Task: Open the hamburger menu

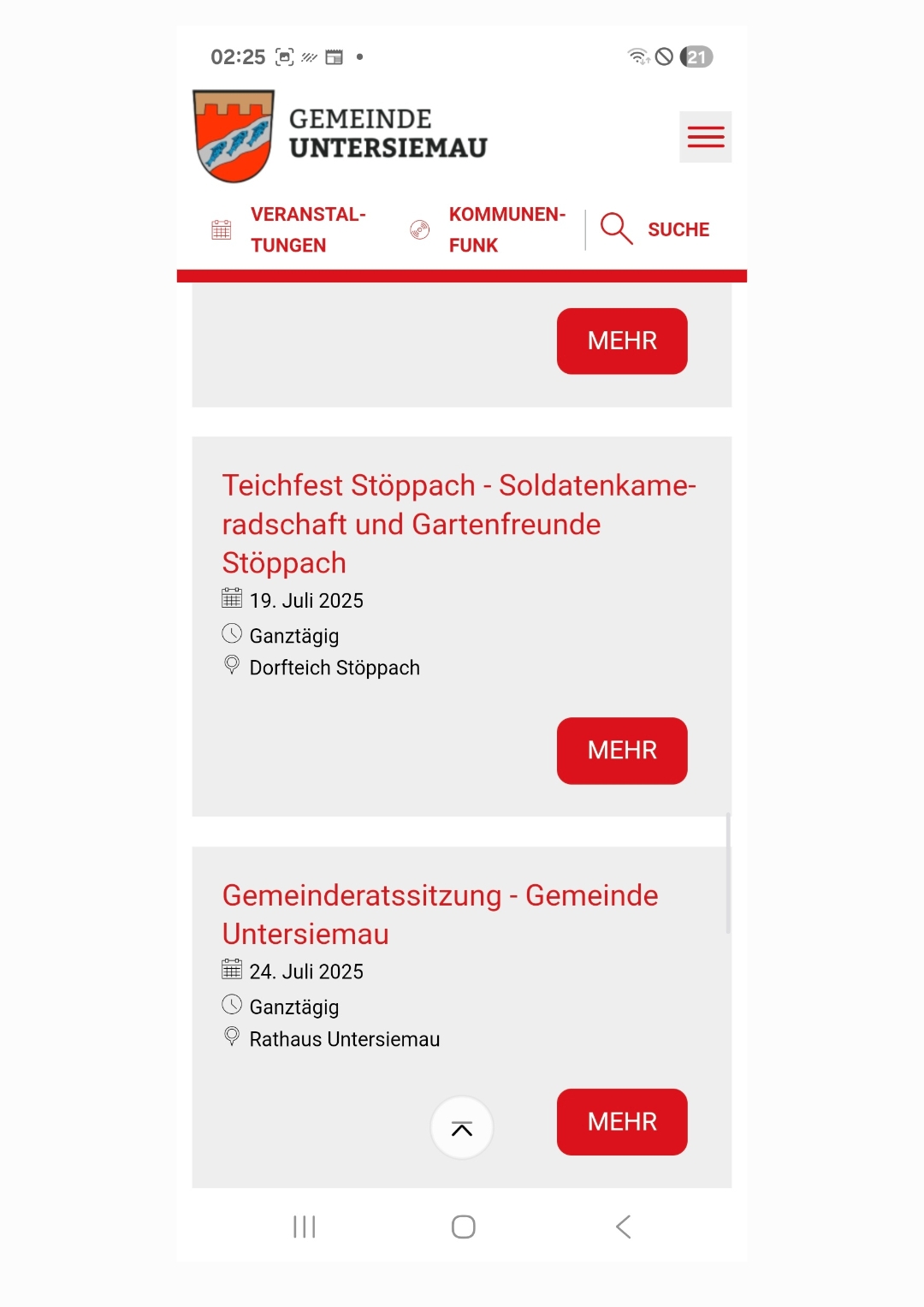Action: pyautogui.click(x=705, y=137)
